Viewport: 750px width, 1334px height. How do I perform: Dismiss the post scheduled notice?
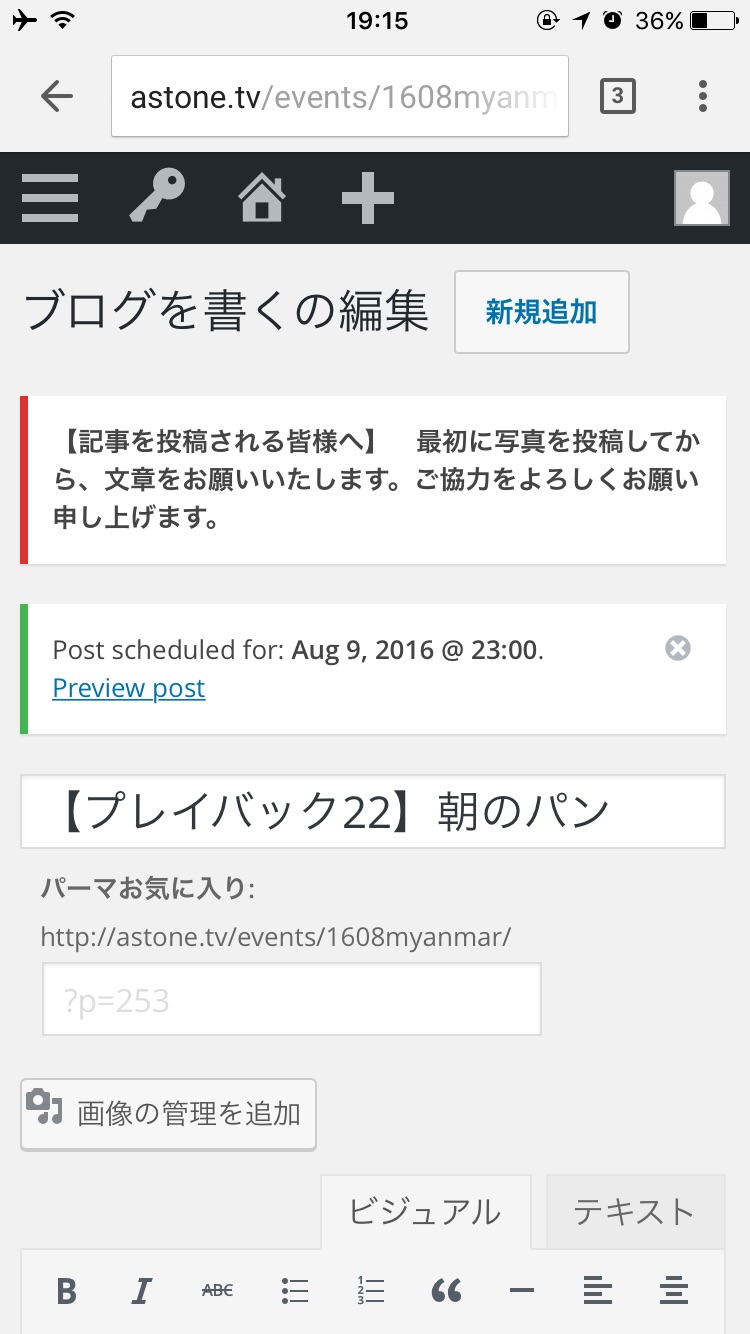tap(678, 649)
